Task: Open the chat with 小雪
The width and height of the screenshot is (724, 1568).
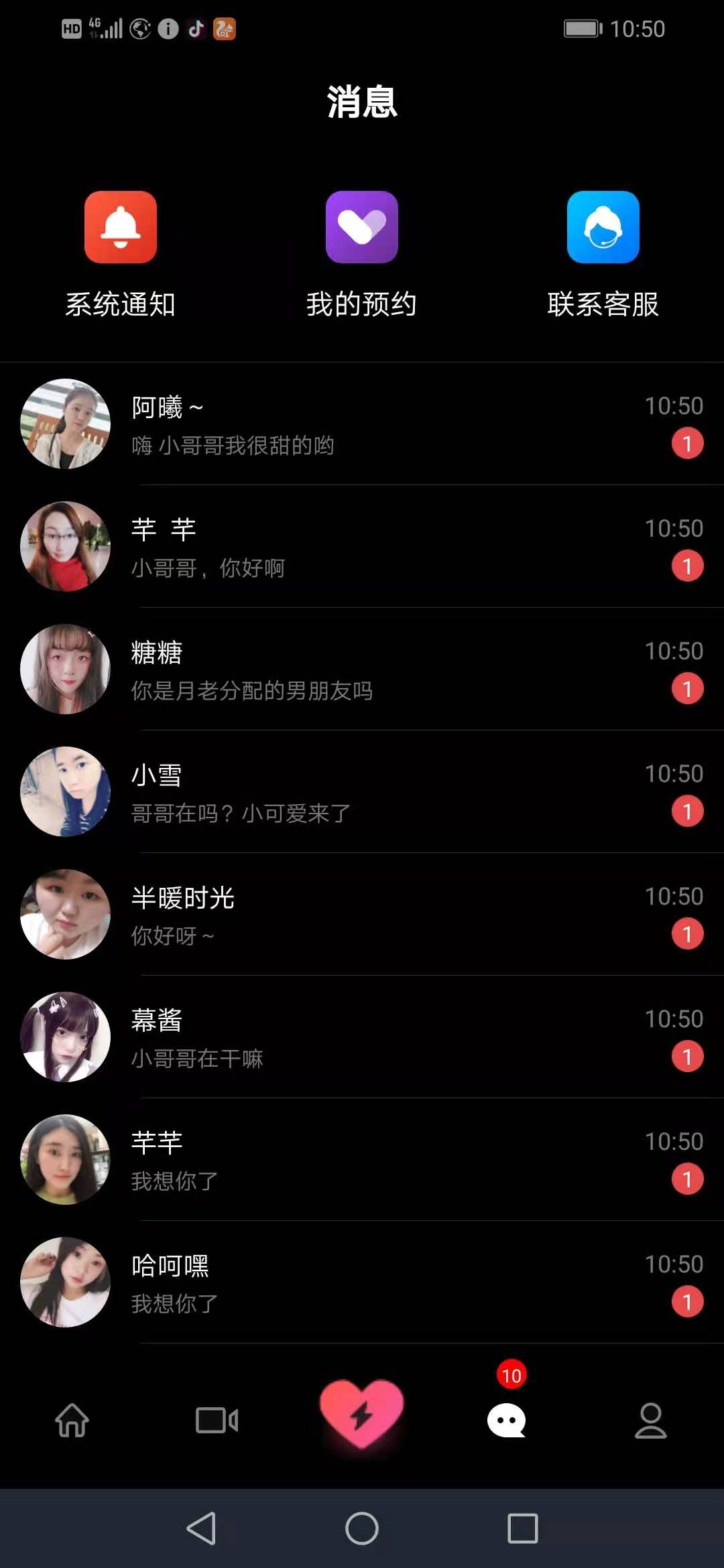Action: click(362, 792)
